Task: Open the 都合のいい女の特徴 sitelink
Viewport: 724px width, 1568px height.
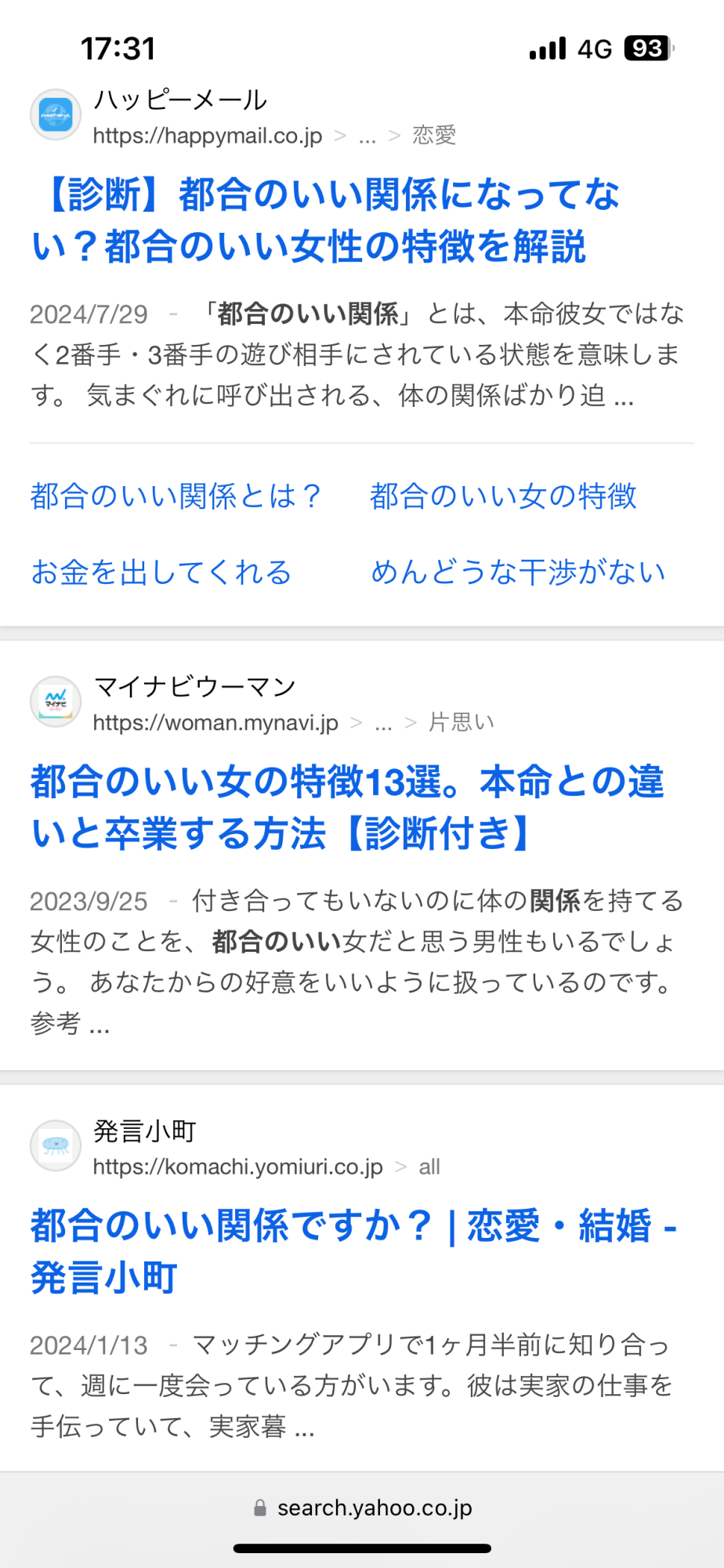Action: 503,496
